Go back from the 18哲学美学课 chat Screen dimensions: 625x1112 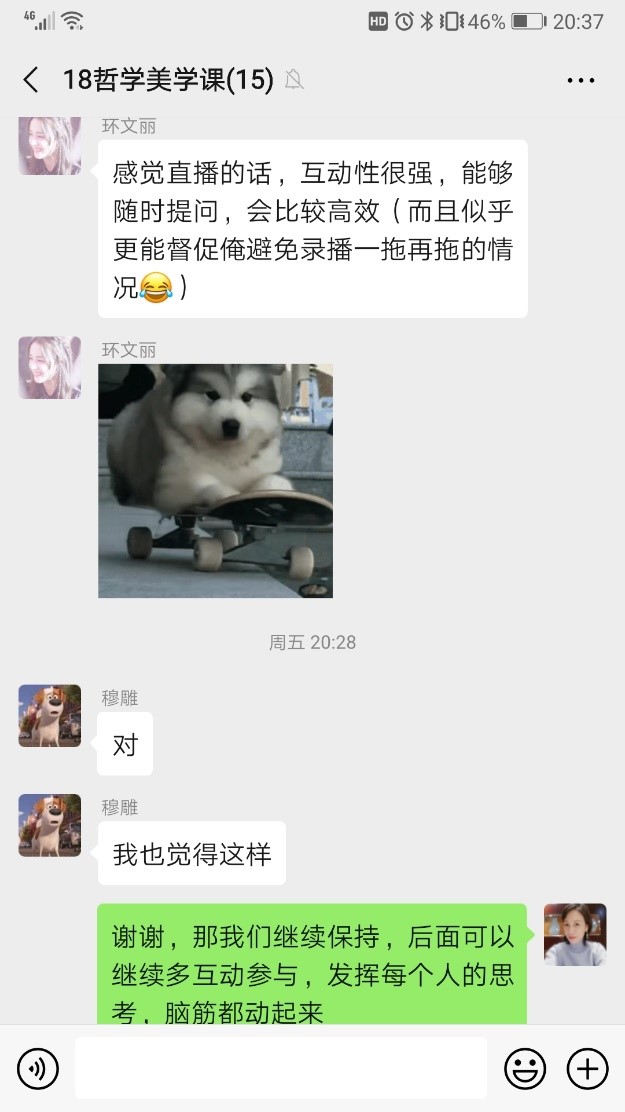tap(31, 80)
